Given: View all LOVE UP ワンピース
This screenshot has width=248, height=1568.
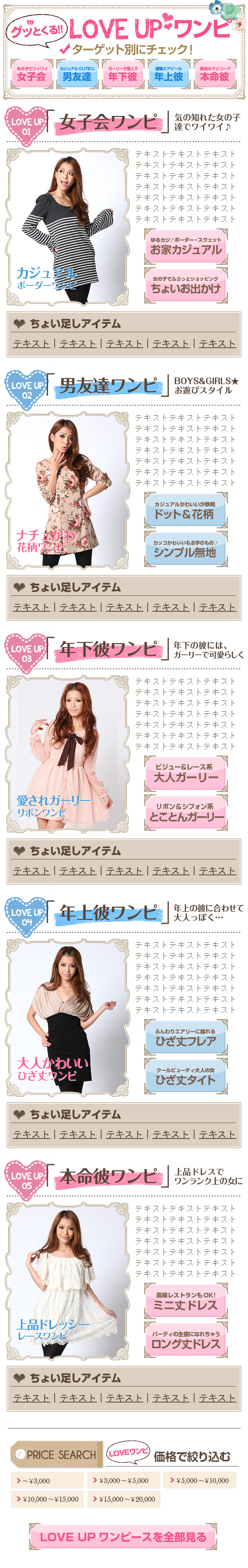Looking at the screenshot, I should pos(123,1536).
